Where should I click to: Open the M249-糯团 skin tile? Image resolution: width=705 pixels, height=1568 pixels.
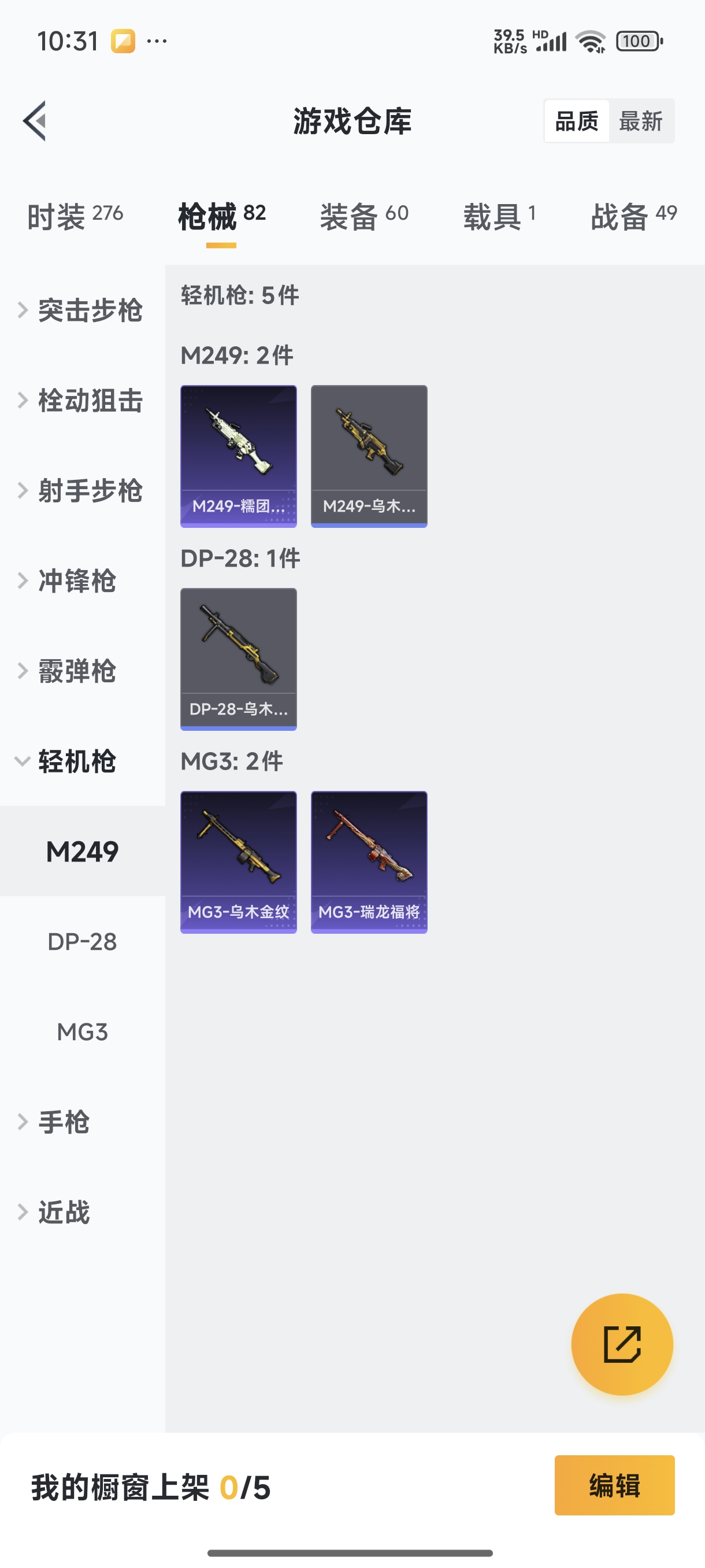[x=239, y=456]
